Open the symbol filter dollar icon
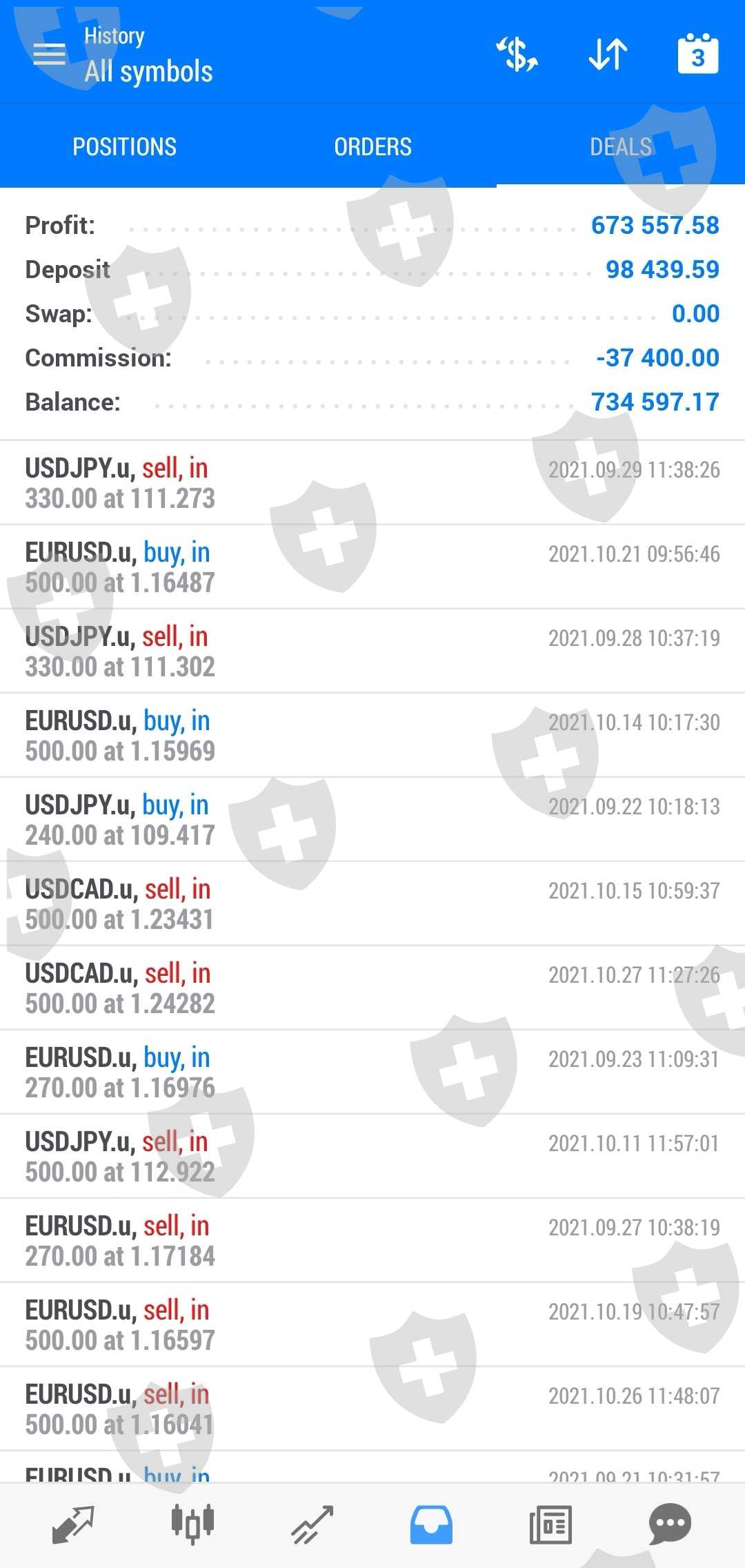The image size is (745, 1568). coord(517,55)
